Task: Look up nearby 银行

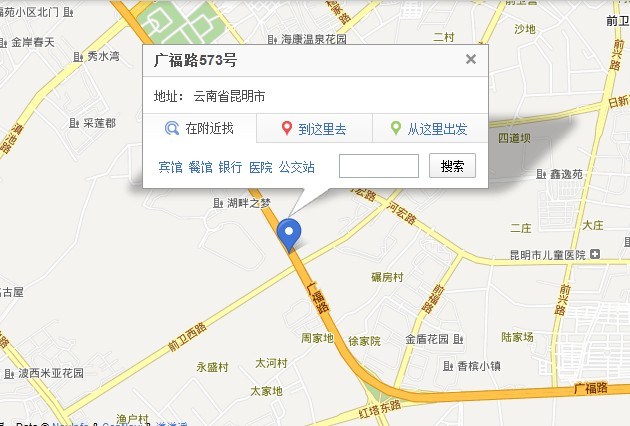Action: tap(230, 167)
